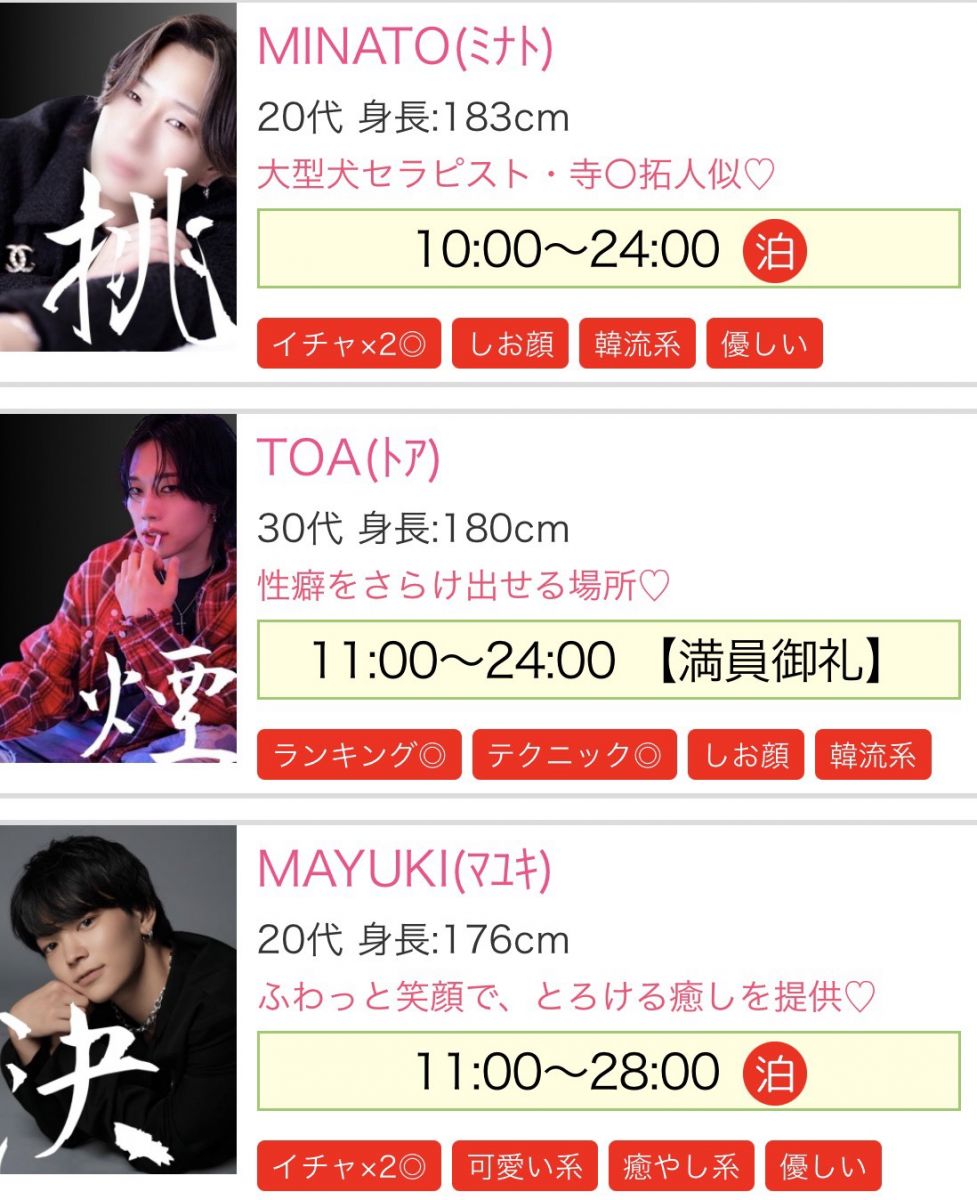Tap the イチャ×2◎ tag under MAYUKI

click(348, 1166)
